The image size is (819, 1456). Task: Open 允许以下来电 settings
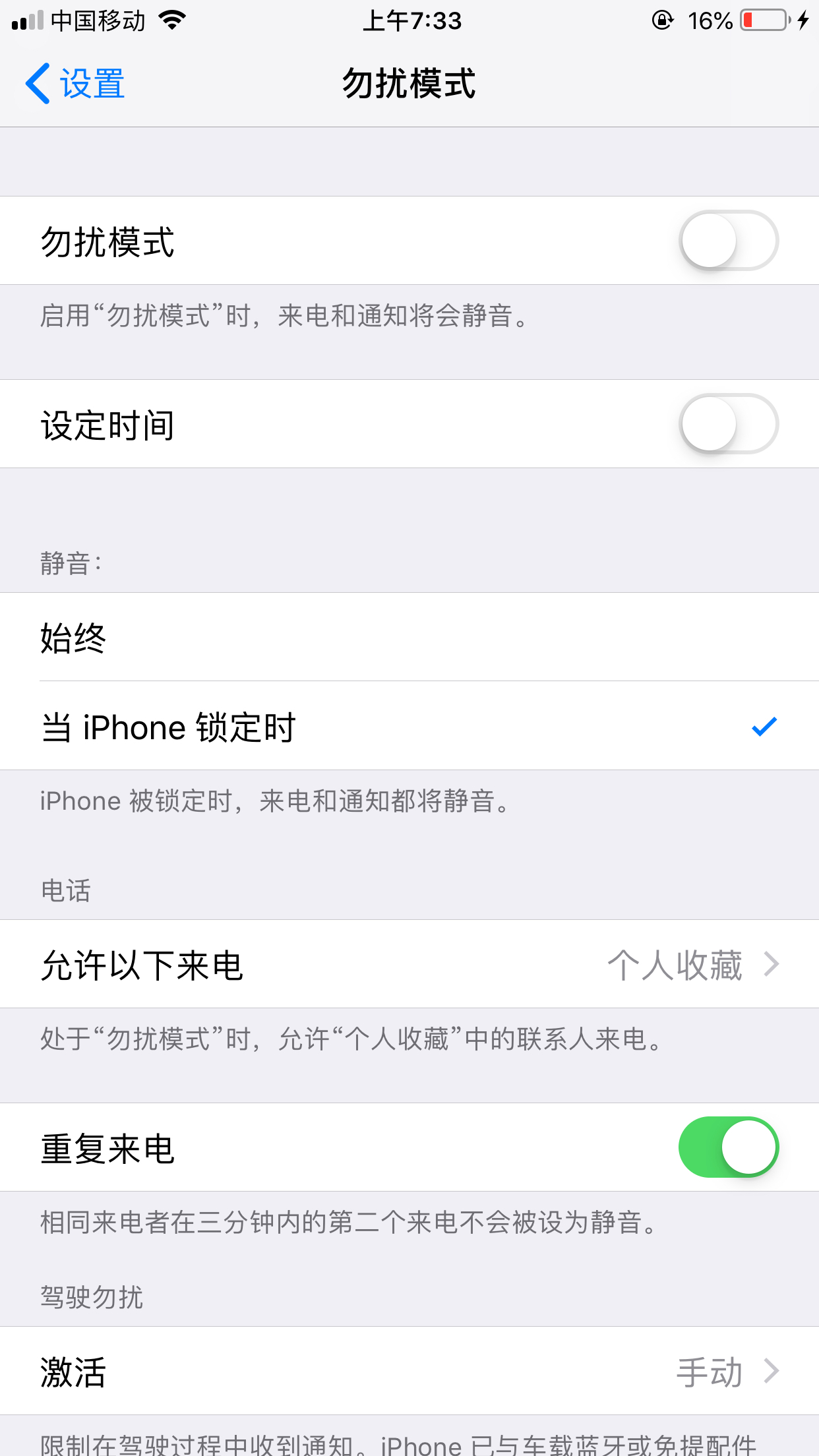tap(409, 964)
